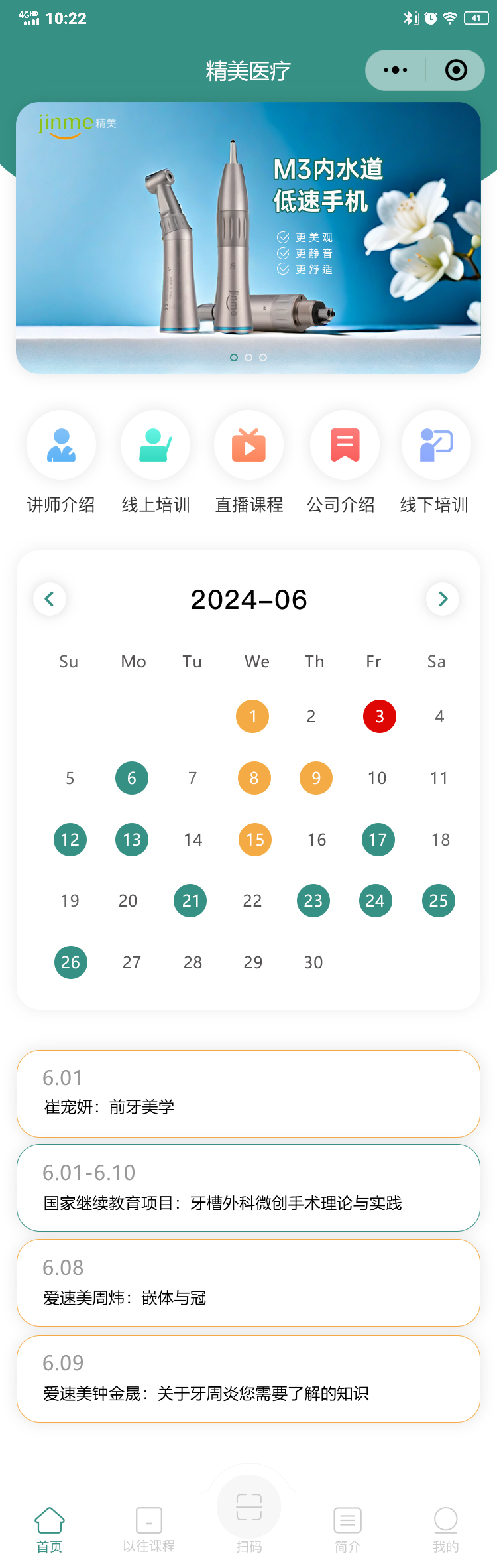Open the 6.09 牙周炎 course card
The image size is (497, 1568).
click(248, 1378)
